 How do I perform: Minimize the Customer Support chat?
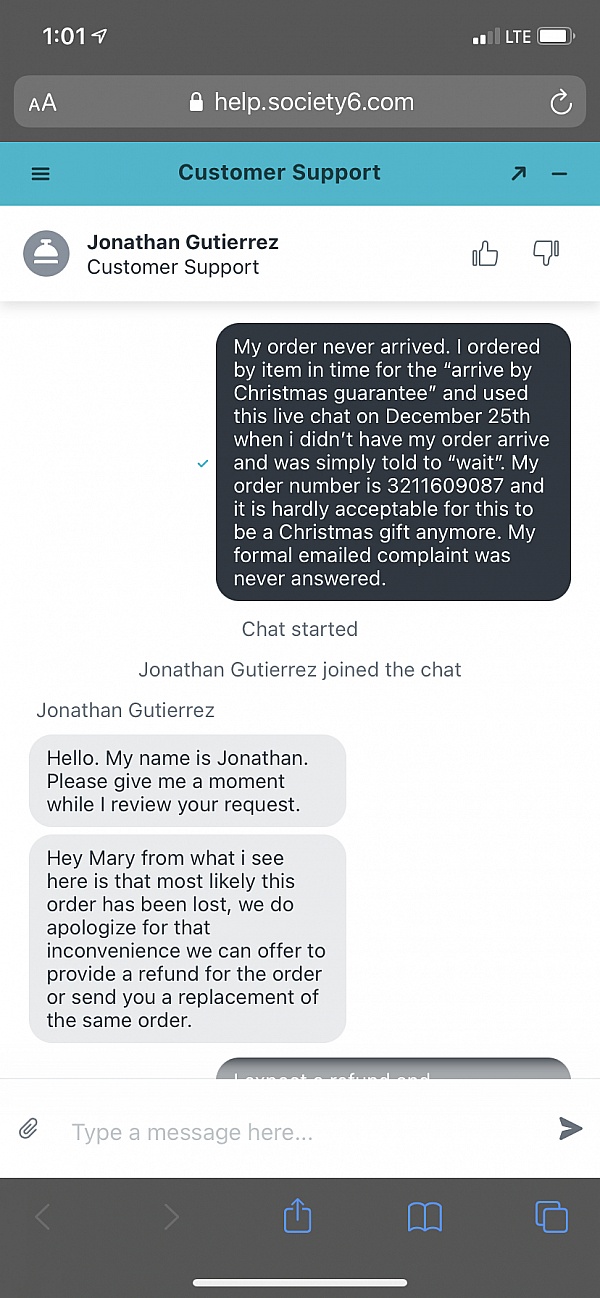(559, 174)
